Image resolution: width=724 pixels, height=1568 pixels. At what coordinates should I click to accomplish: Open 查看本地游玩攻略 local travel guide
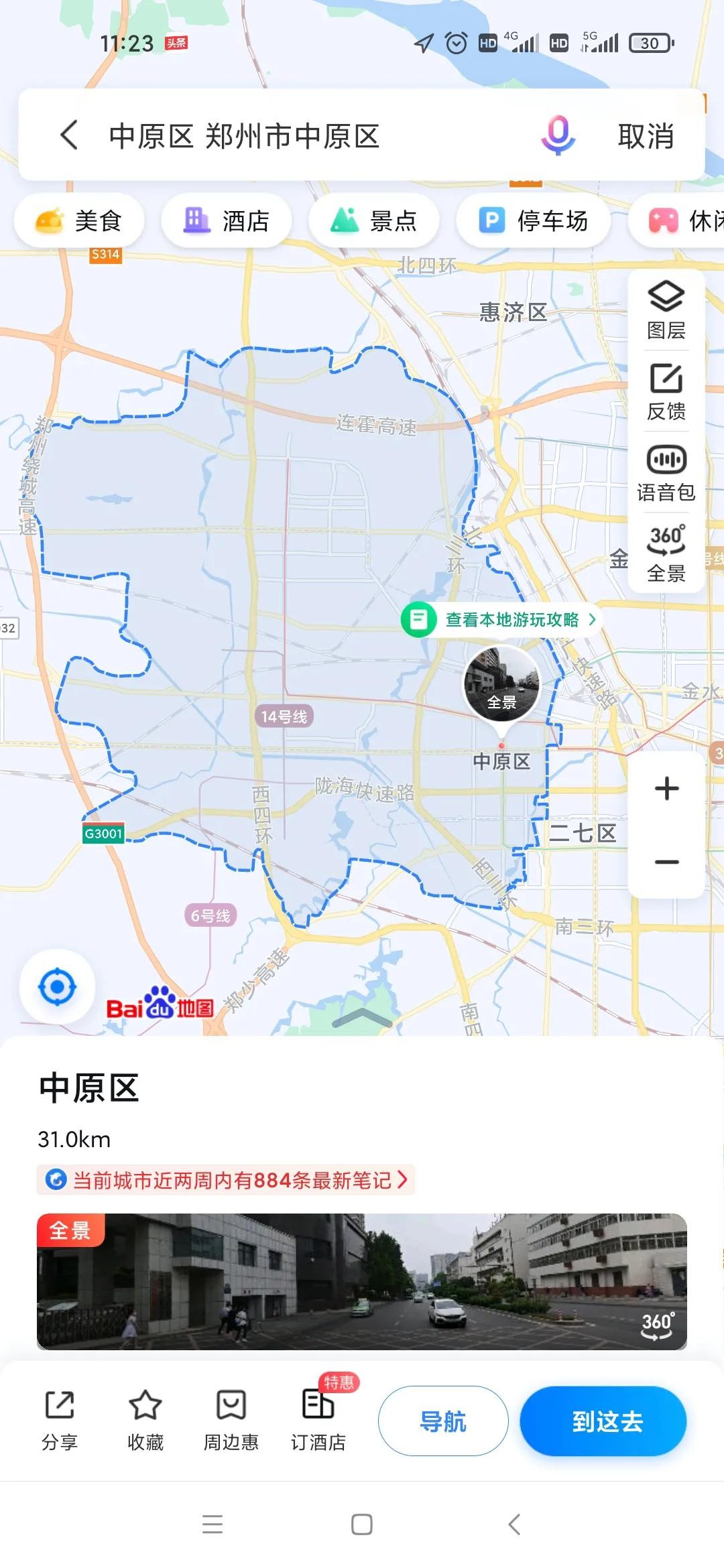click(503, 620)
